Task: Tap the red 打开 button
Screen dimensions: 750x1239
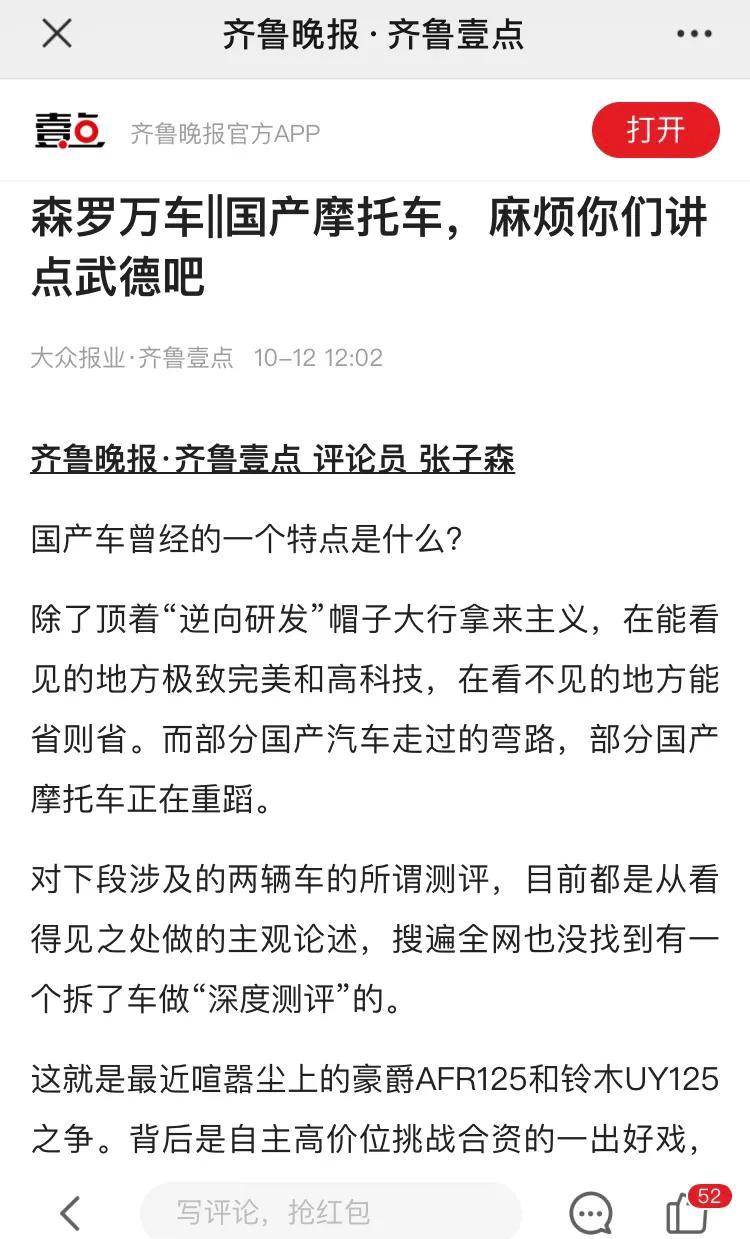Action: click(x=656, y=130)
